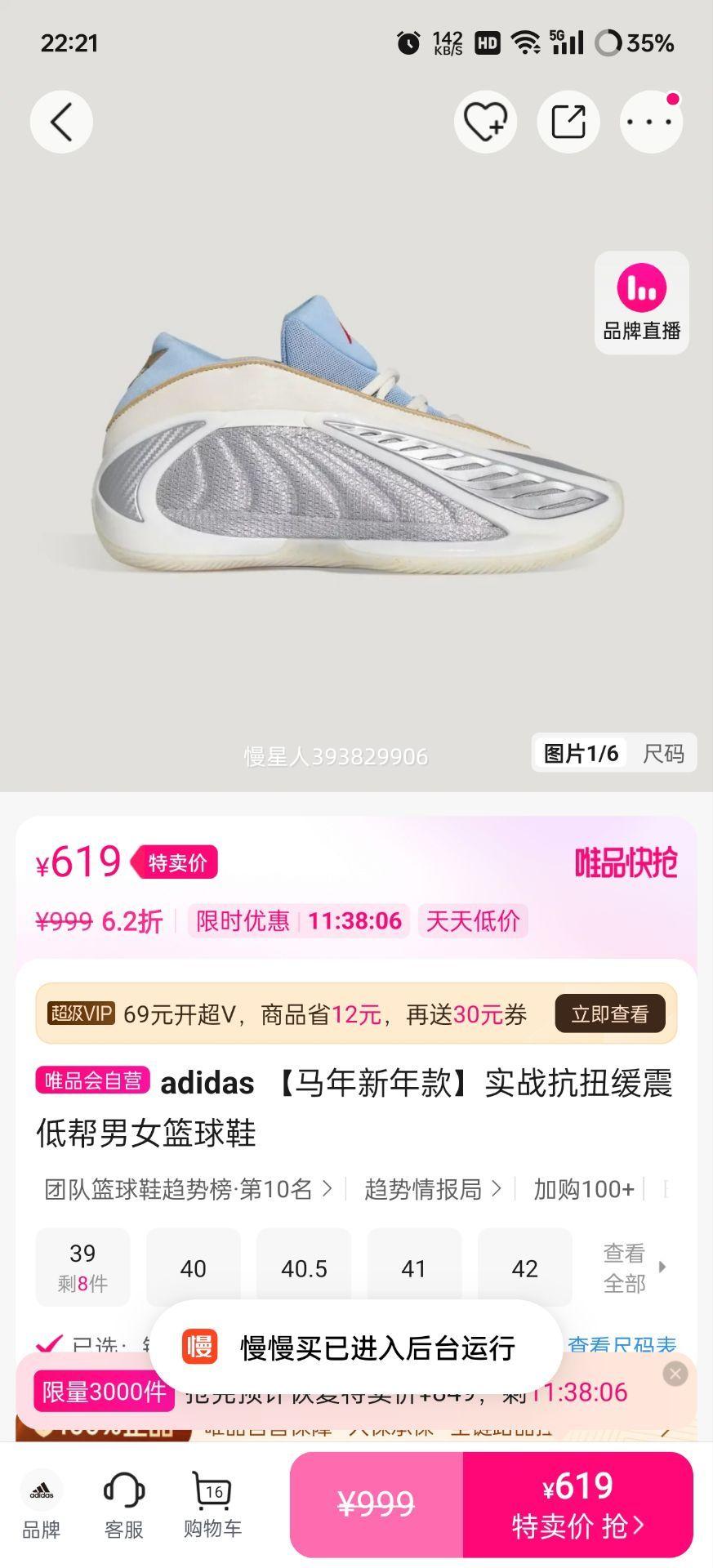The image size is (713, 1568).
Task: Open 品牌直播 brand livestream
Action: 641,303
